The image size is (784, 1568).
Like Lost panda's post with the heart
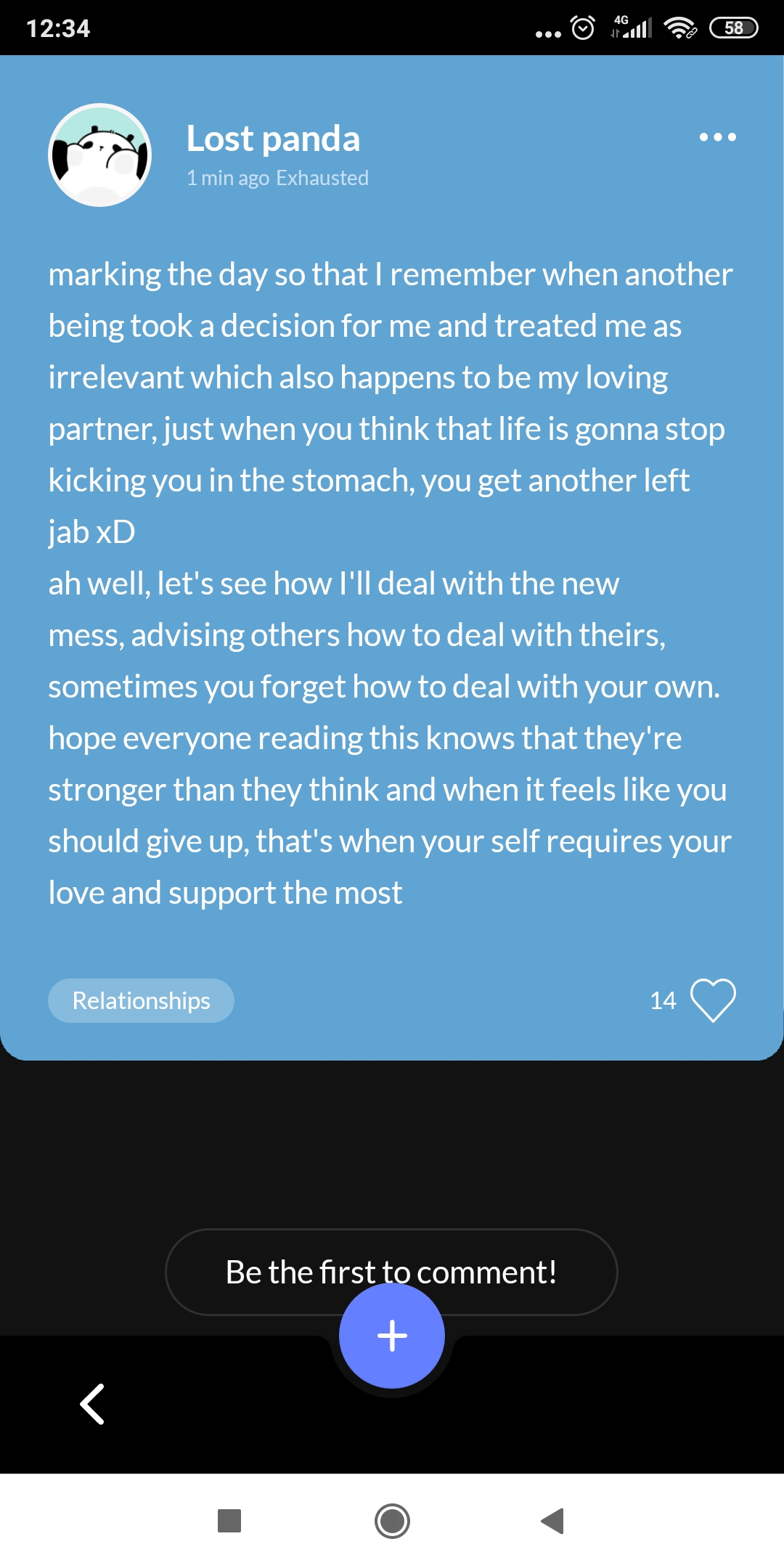(x=713, y=1000)
